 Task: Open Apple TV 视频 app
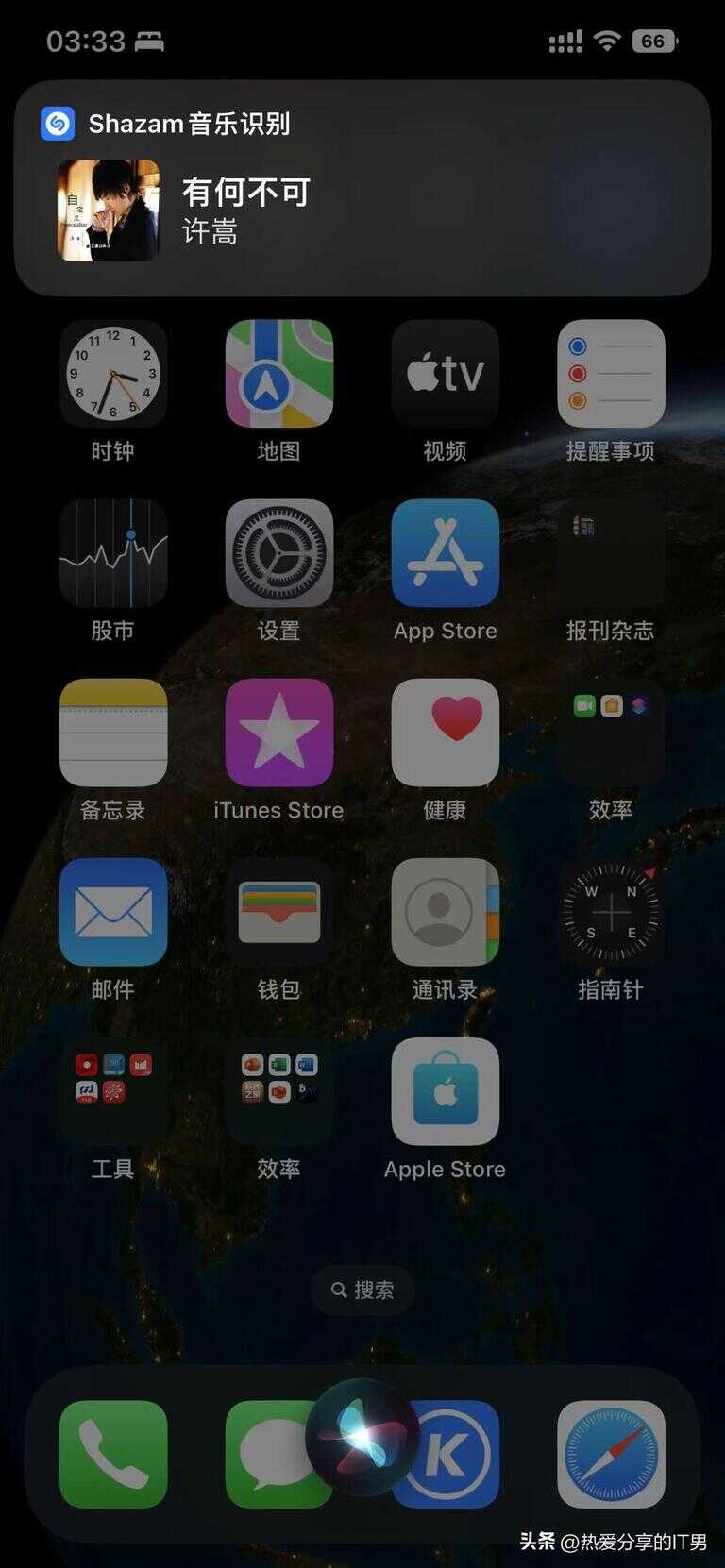(x=445, y=374)
